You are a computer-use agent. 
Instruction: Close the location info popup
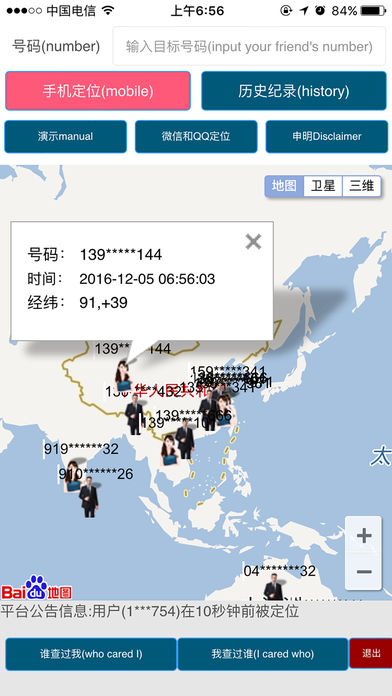[x=253, y=241]
